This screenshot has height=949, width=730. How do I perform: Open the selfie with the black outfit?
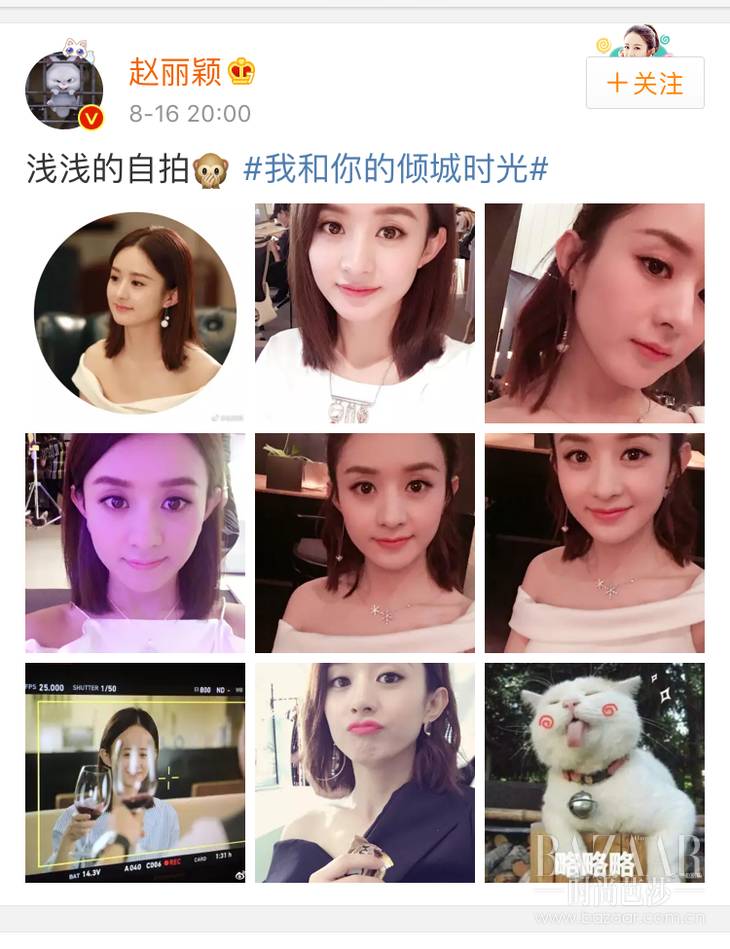pos(365,772)
